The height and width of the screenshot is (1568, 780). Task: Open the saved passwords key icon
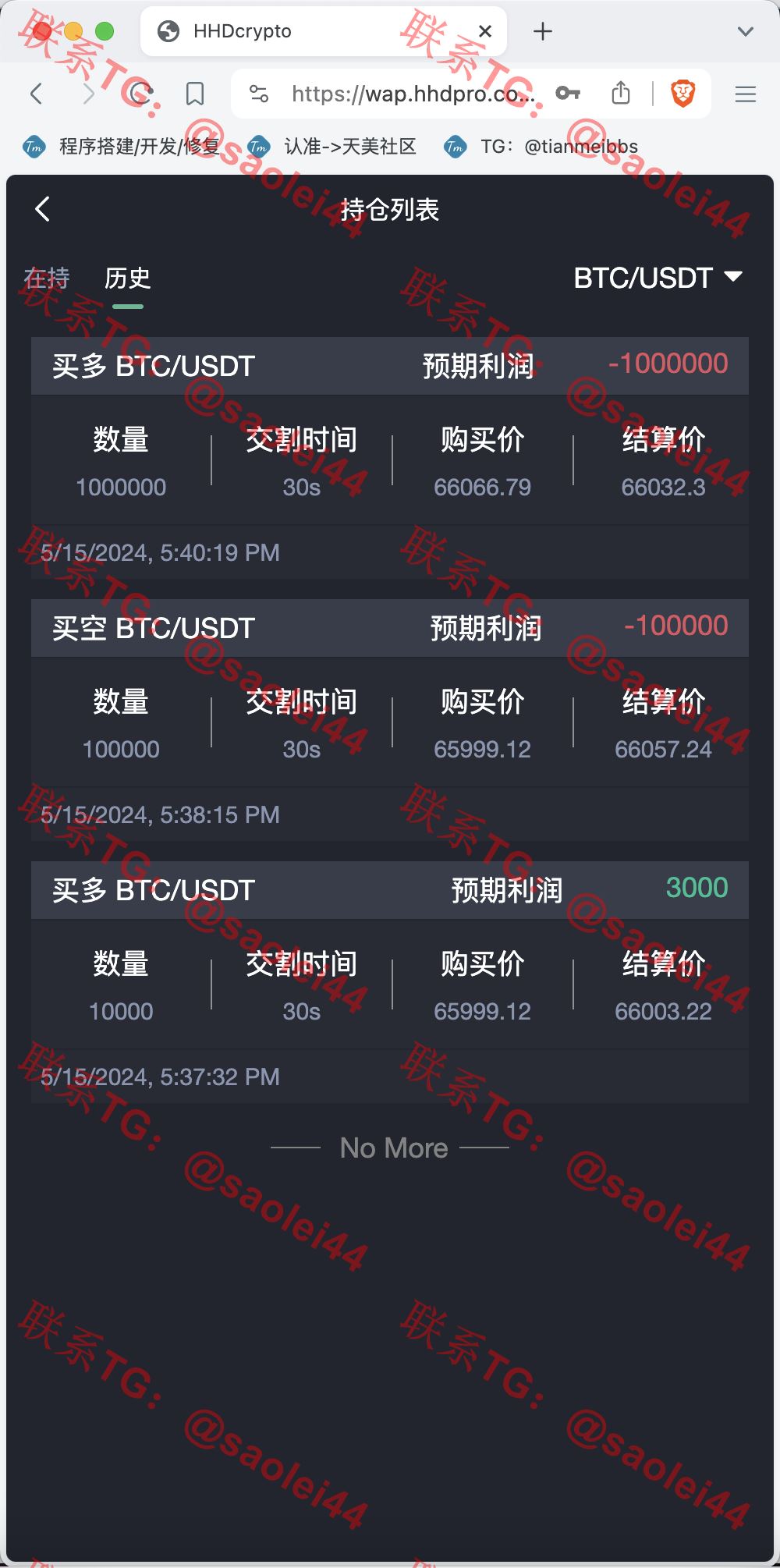point(568,94)
